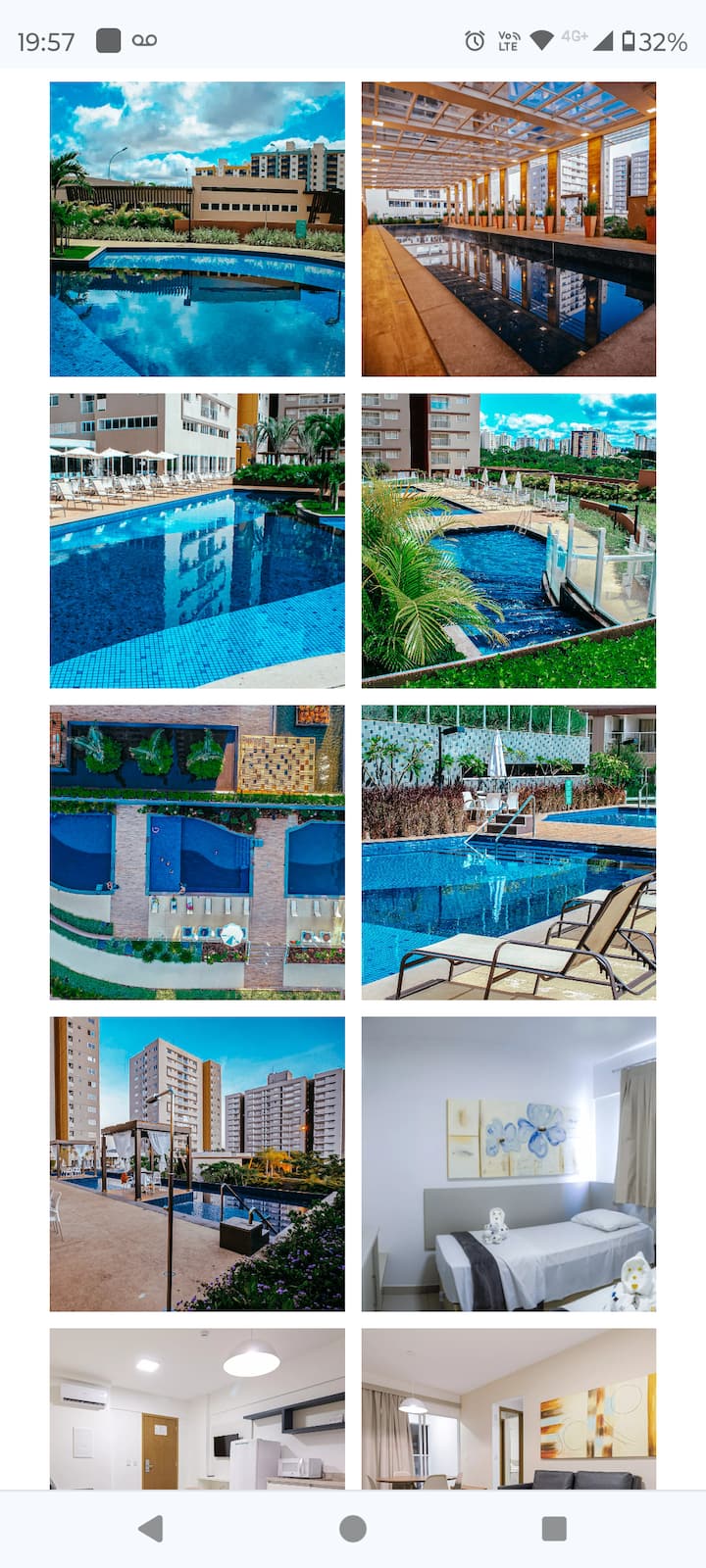View the aerial photo of the pools

(197, 852)
